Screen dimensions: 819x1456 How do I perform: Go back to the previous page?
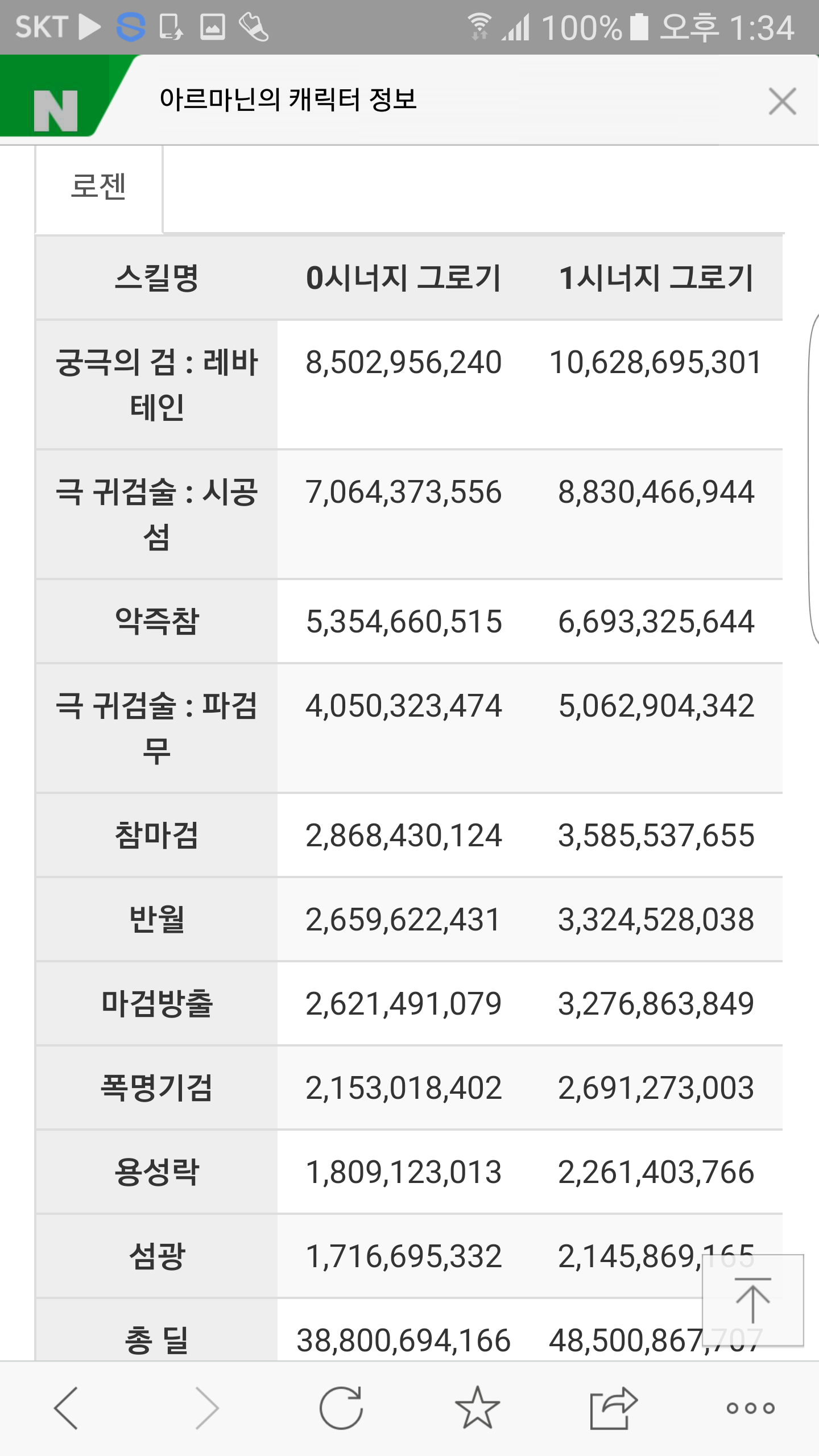(66, 1408)
